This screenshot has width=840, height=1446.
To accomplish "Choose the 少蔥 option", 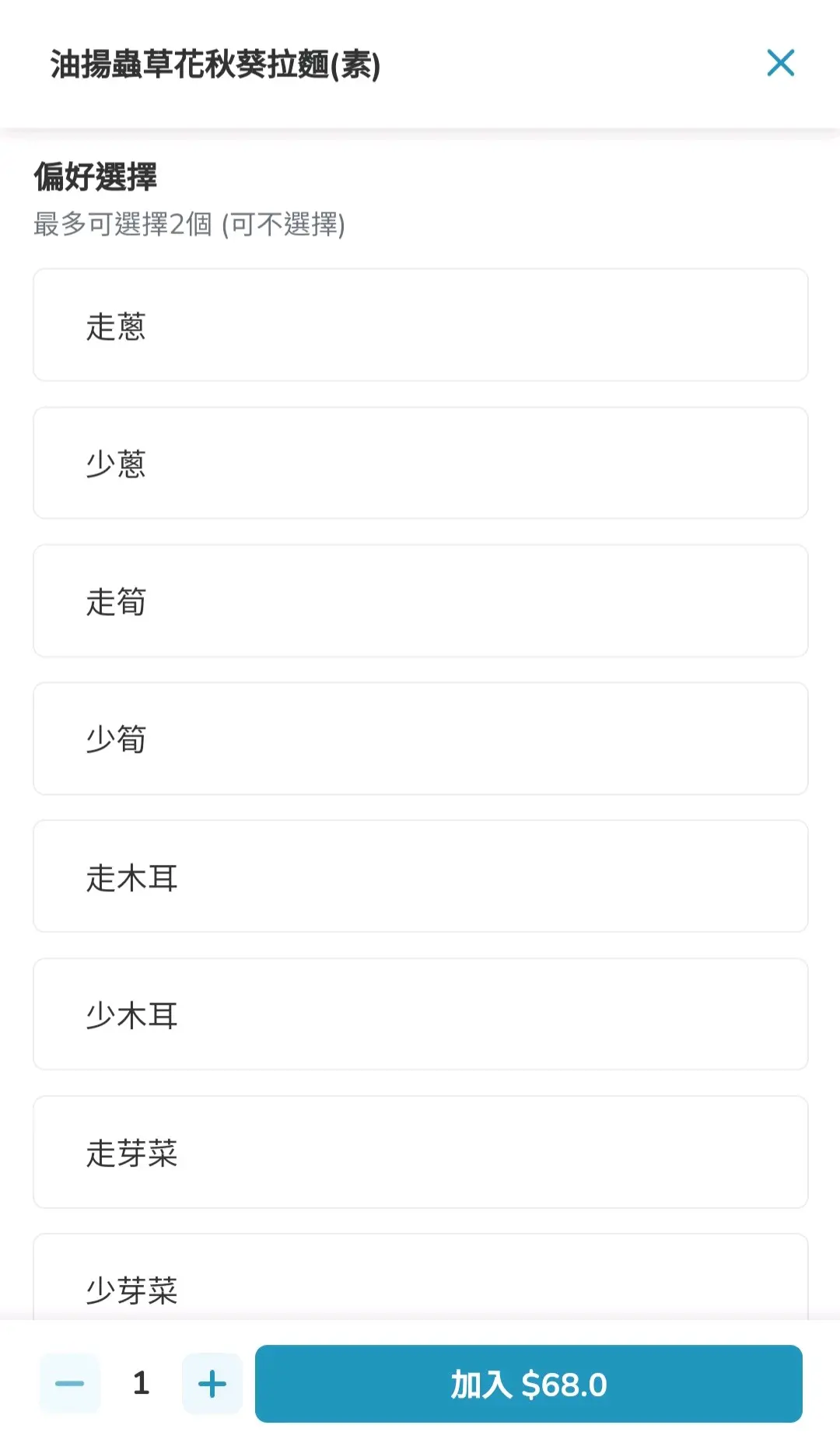I will coord(420,463).
